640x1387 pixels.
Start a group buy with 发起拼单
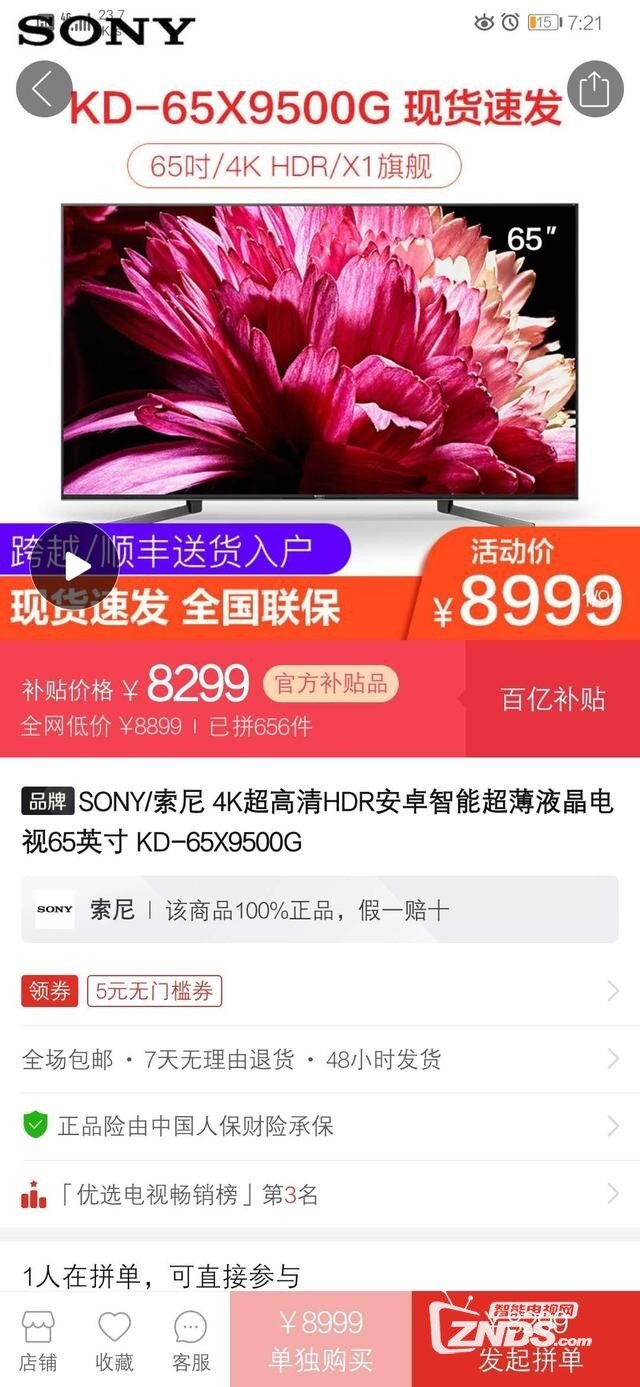(x=526, y=1340)
